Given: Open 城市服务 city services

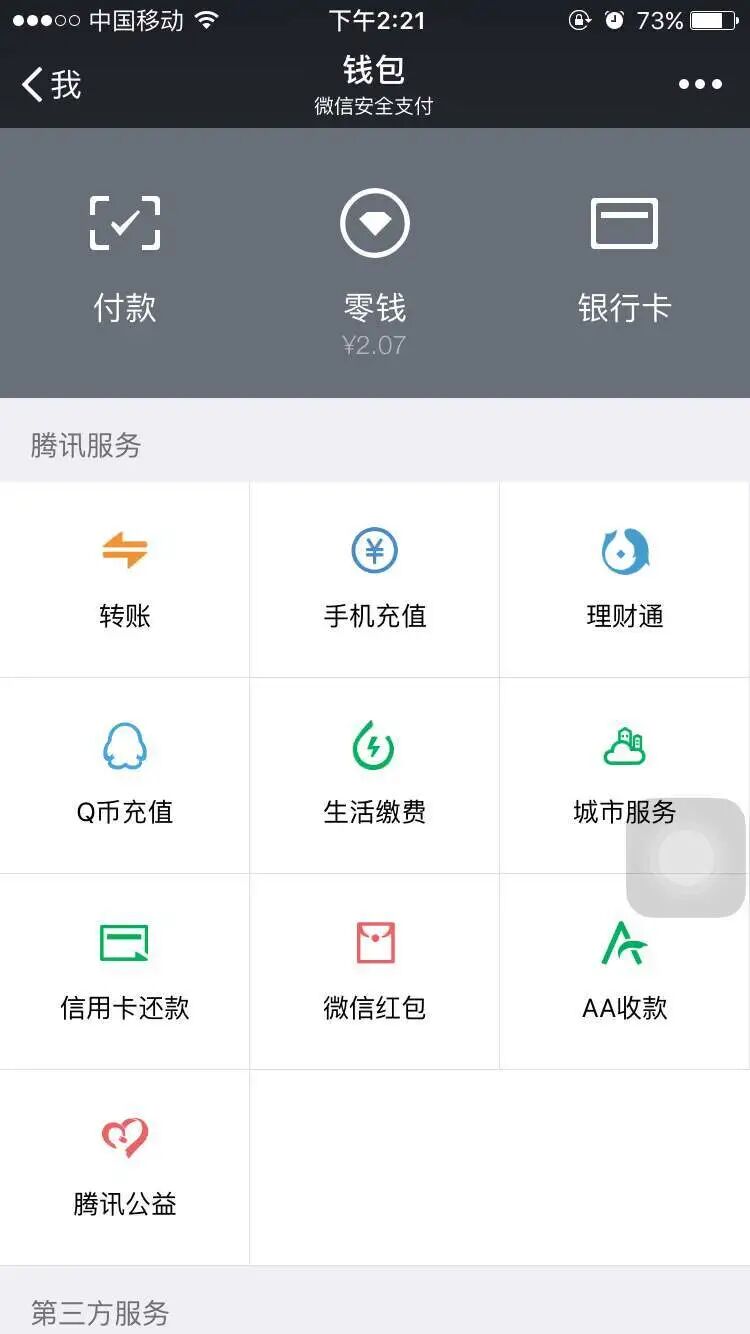Looking at the screenshot, I should 600,776.
